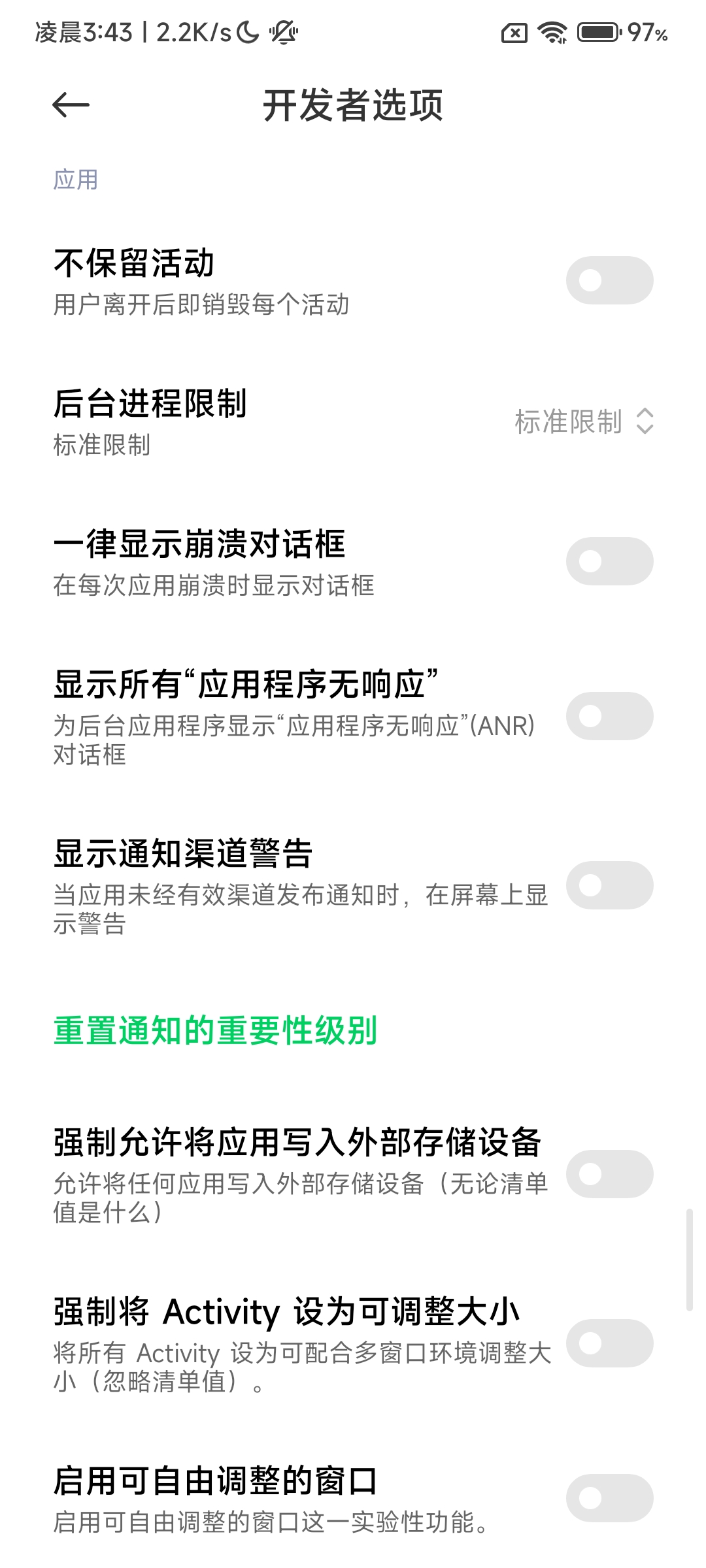Switch on 强制将 Activity 设为可调整大小
706x1568 pixels.
[x=609, y=1343]
